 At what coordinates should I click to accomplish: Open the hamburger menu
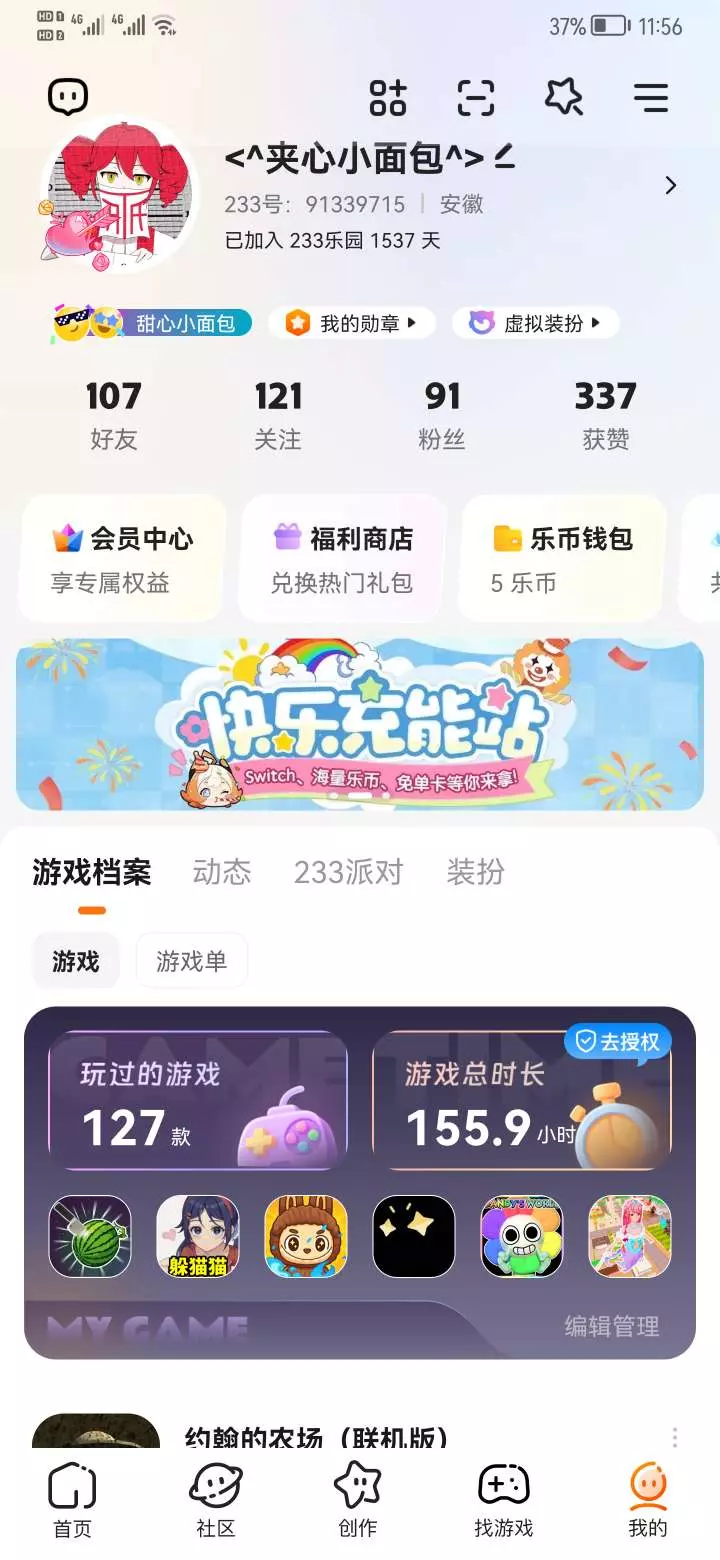[651, 97]
